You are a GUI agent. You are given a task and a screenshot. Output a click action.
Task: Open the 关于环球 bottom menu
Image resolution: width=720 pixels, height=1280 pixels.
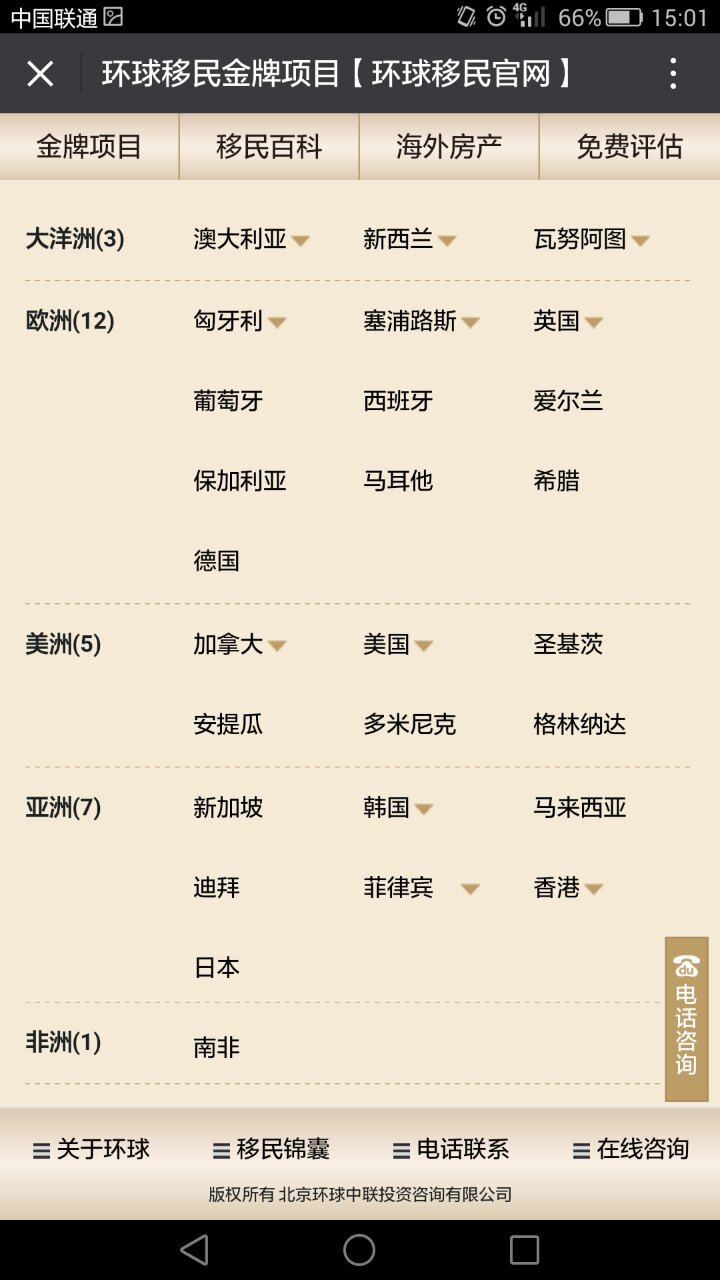click(91, 1150)
